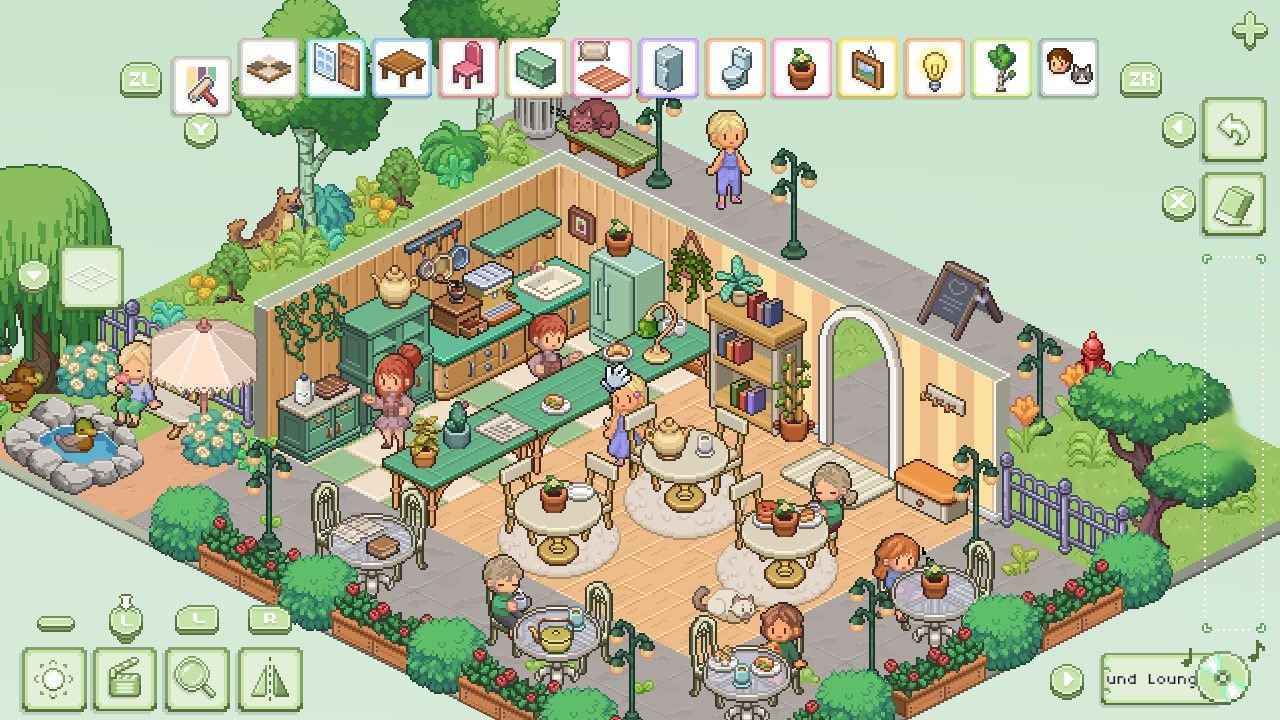Viewport: 1280px width, 720px height.
Task: Open the wall pictures category
Action: coord(868,68)
